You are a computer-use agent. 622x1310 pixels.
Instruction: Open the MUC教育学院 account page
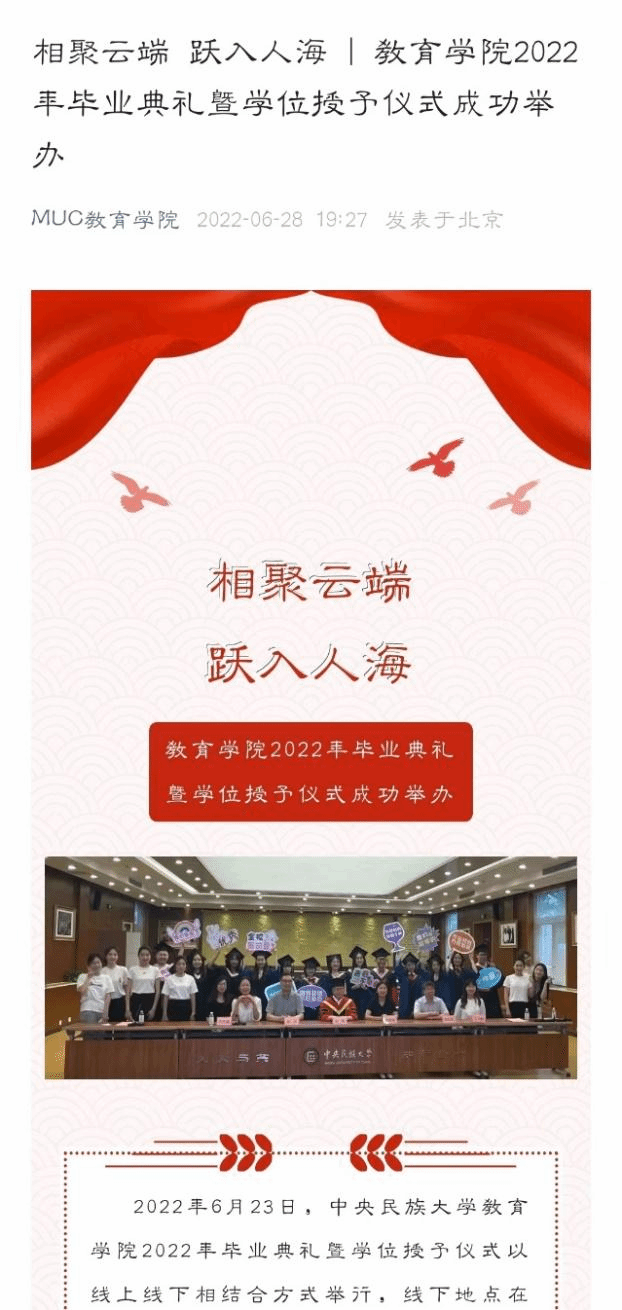(105, 219)
